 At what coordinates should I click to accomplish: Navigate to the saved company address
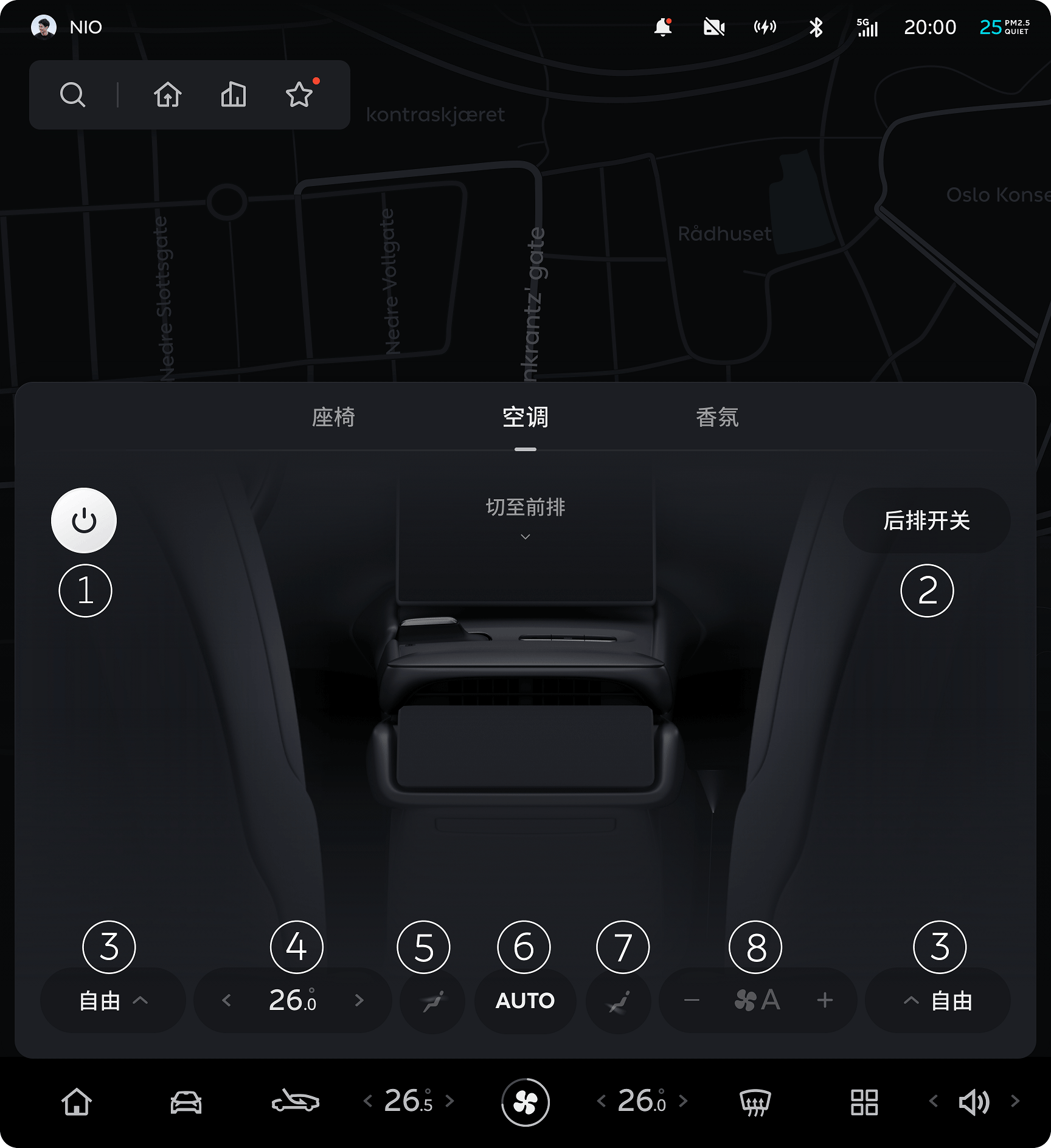point(234,95)
